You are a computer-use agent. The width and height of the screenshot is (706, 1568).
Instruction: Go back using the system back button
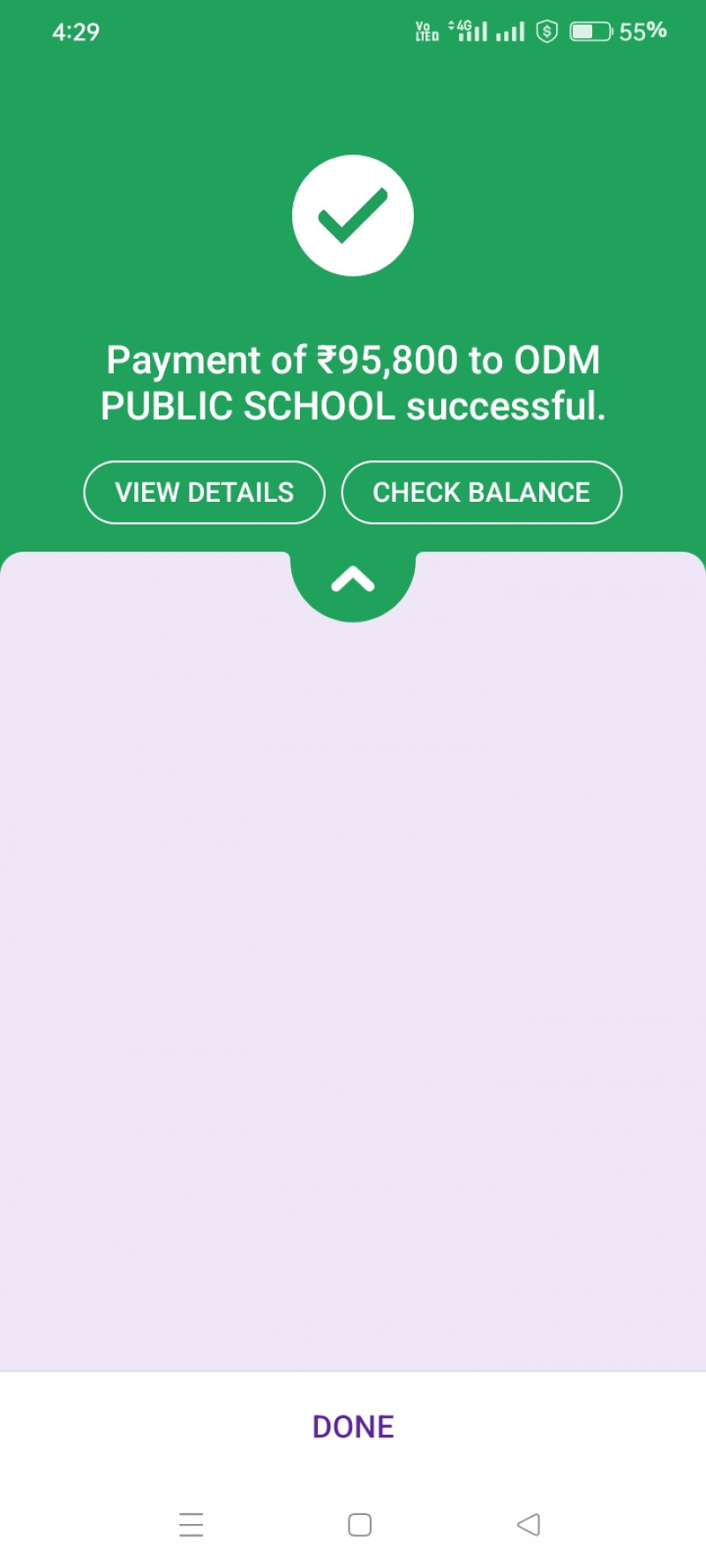tap(528, 1525)
